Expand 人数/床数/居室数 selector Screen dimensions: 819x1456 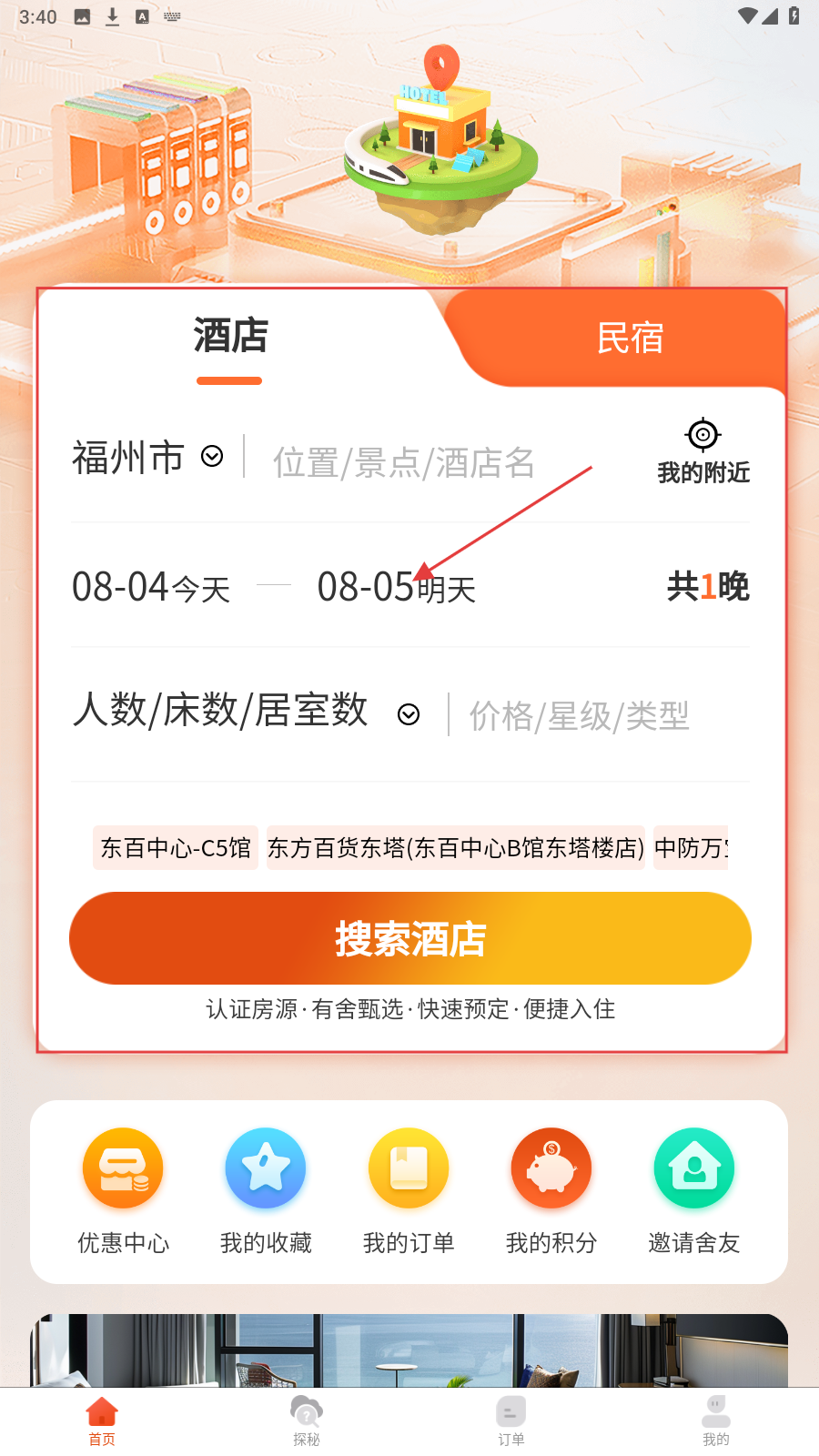coord(246,712)
